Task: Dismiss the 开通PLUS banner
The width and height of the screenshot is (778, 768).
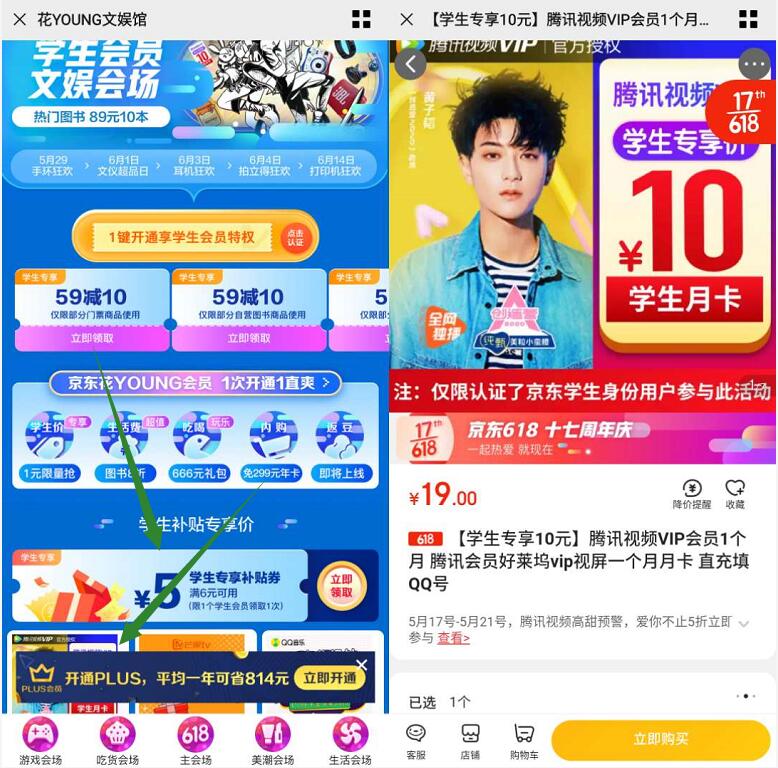Action: click(x=362, y=664)
